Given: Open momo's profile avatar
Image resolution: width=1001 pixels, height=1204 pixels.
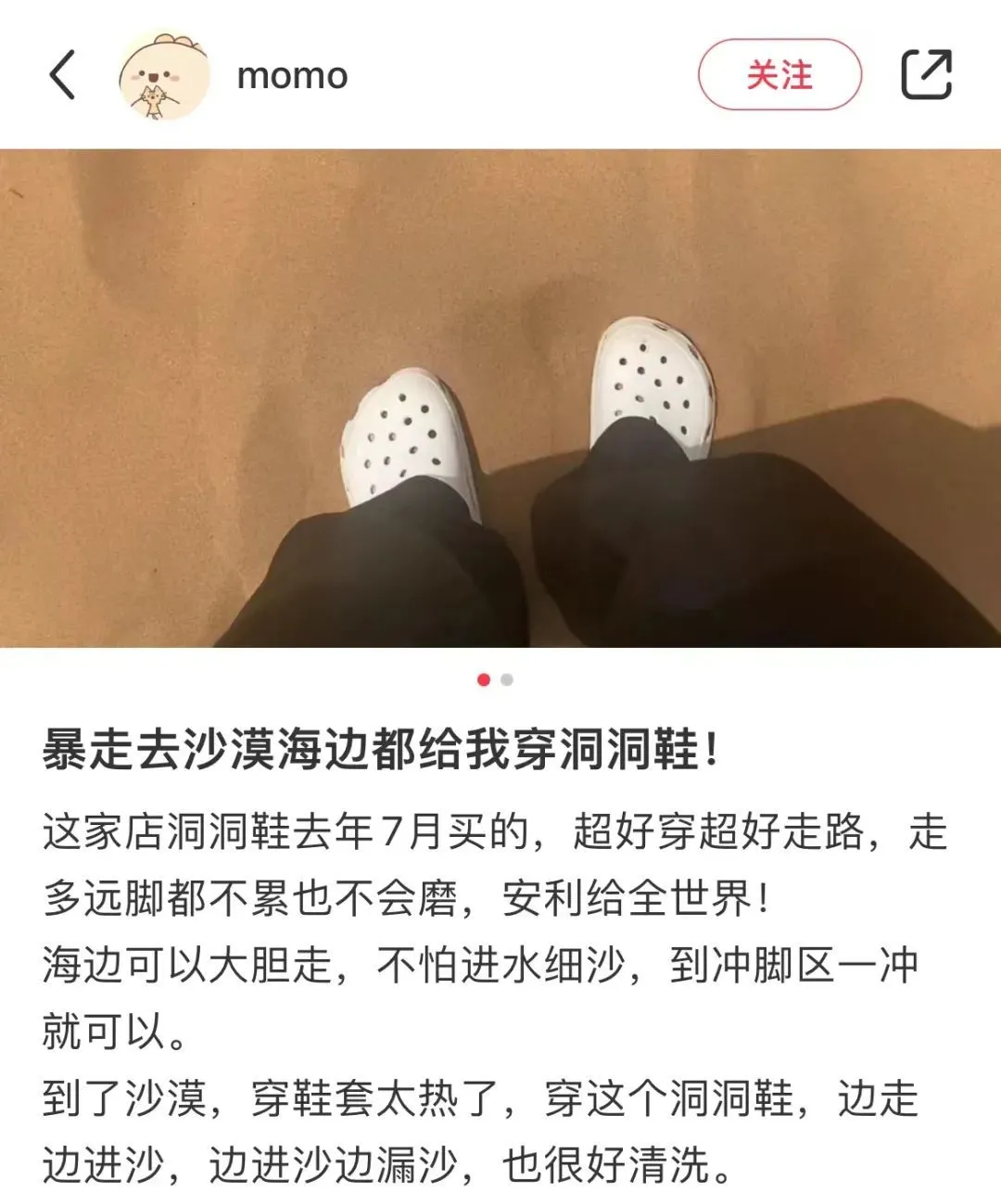Looking at the screenshot, I should [164, 76].
